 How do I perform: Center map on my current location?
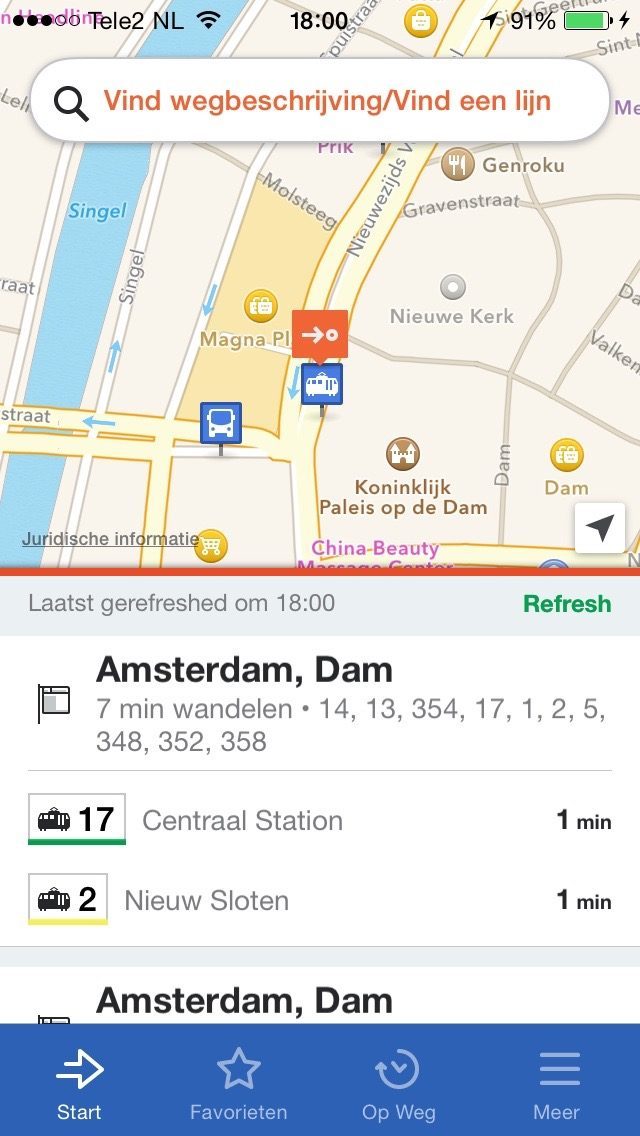point(600,528)
